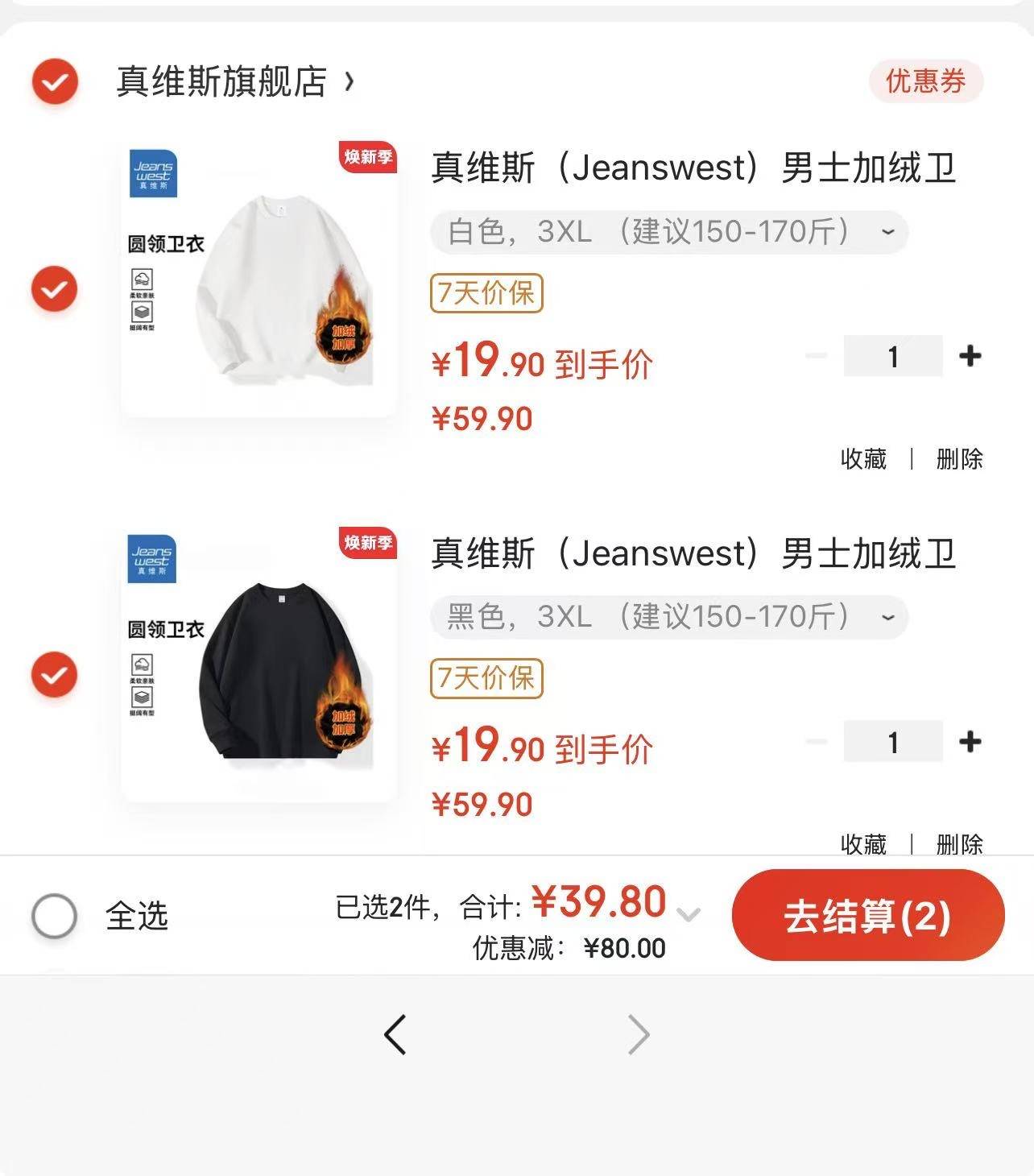Edit the black sweatshirt quantity field
This screenshot has width=1034, height=1176.
(x=892, y=742)
